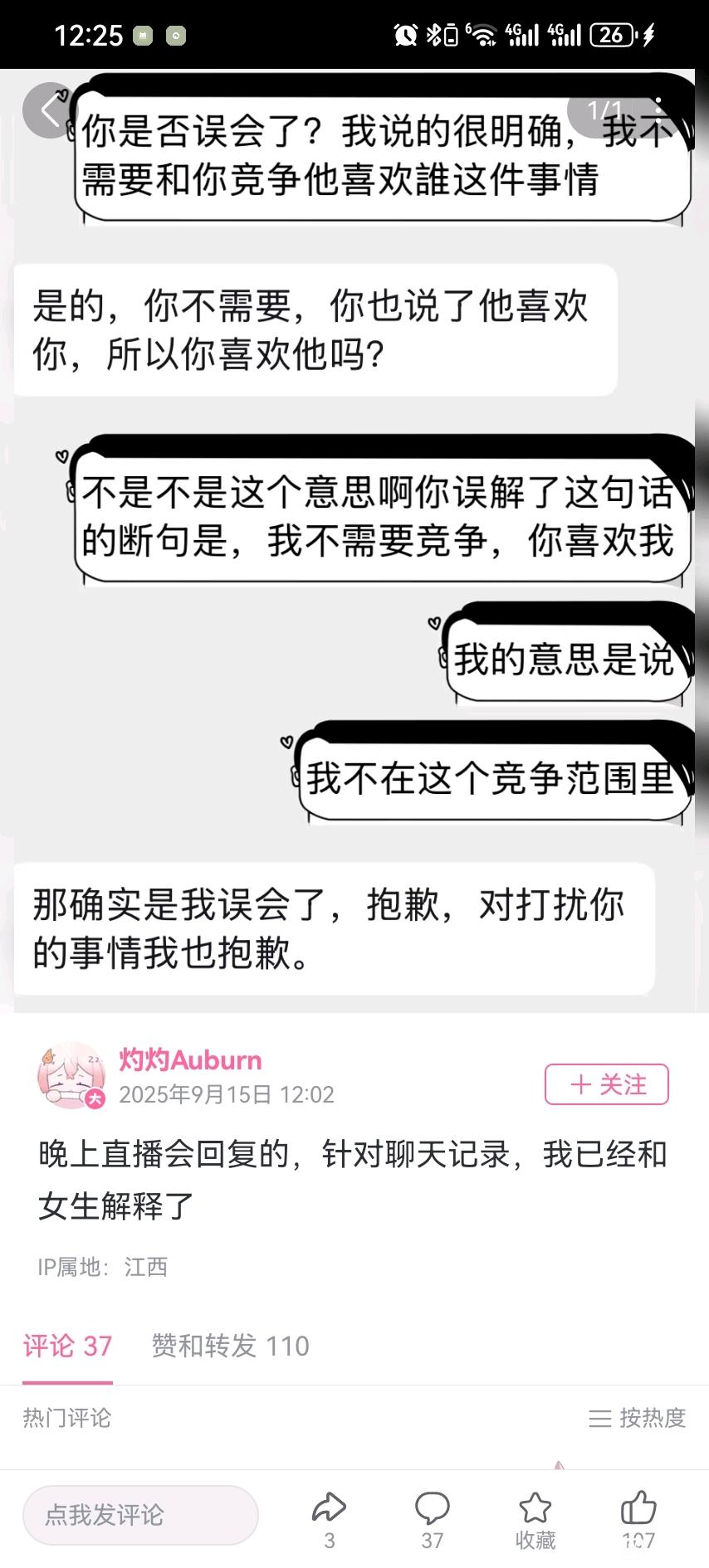709x1568 pixels.
Task: Tap the 点我发评论 comment field
Action: pos(139,1515)
